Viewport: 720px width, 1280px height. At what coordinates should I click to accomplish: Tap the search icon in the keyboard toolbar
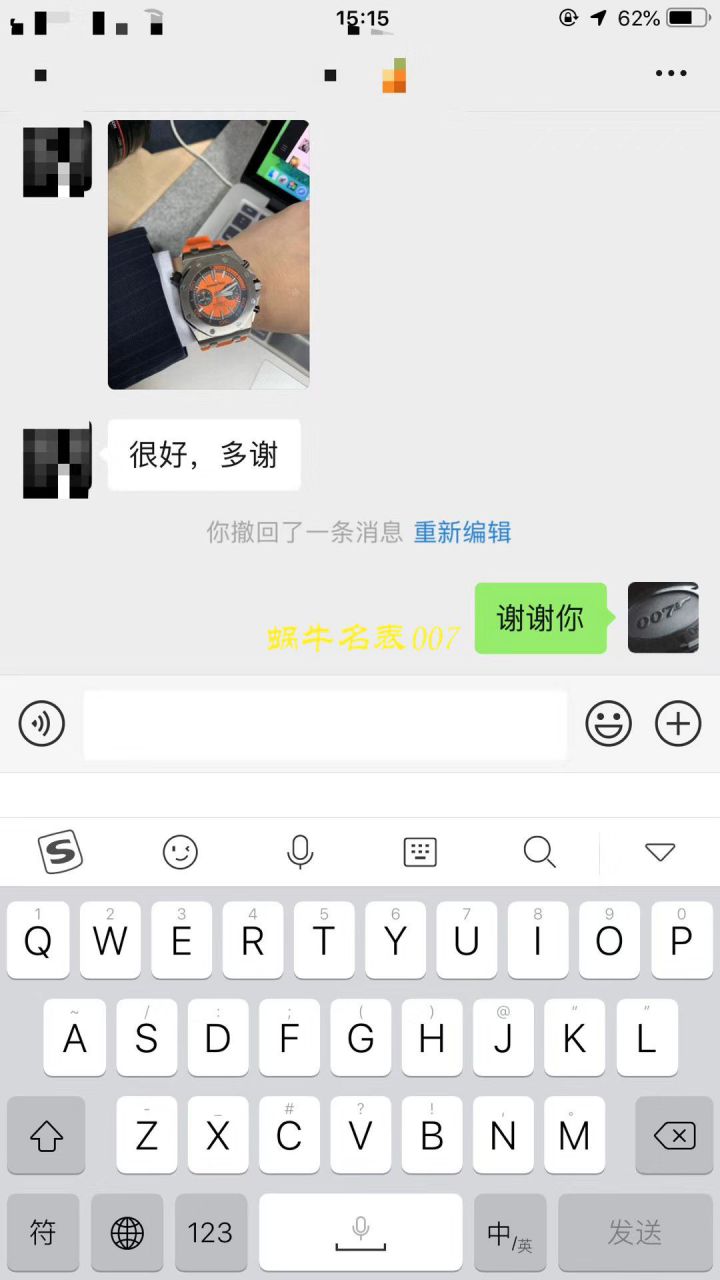click(x=539, y=852)
